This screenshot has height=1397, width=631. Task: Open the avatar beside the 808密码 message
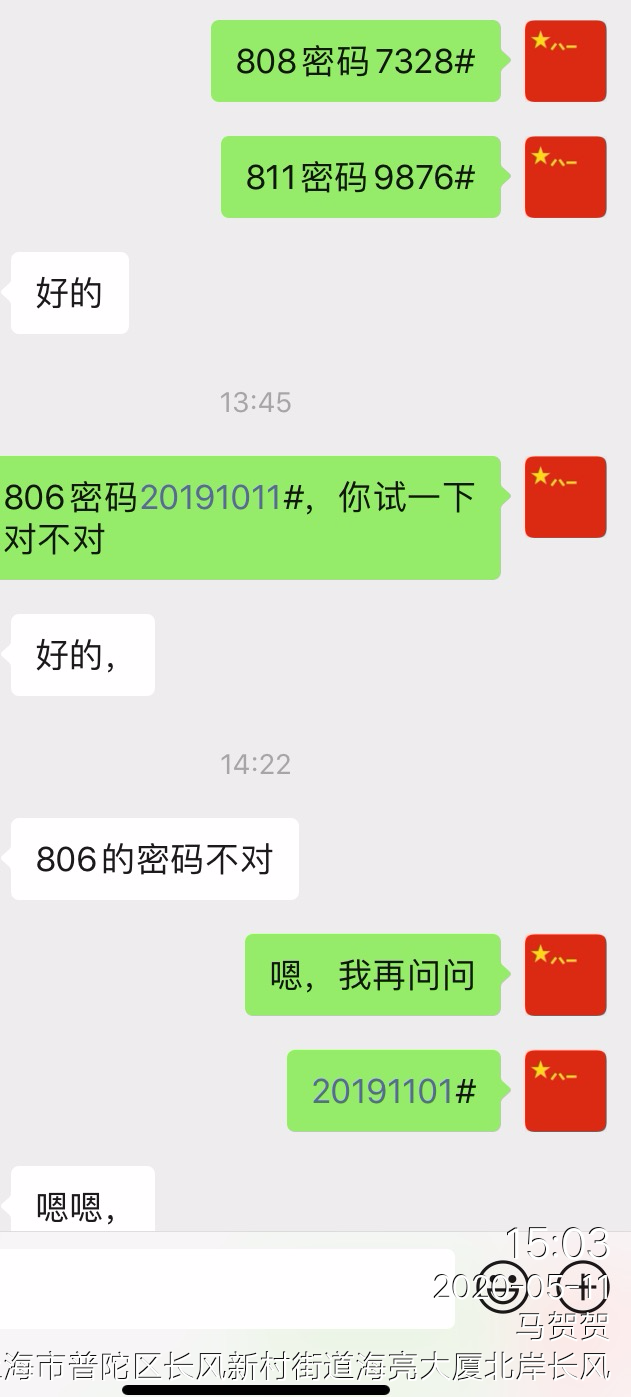565,61
